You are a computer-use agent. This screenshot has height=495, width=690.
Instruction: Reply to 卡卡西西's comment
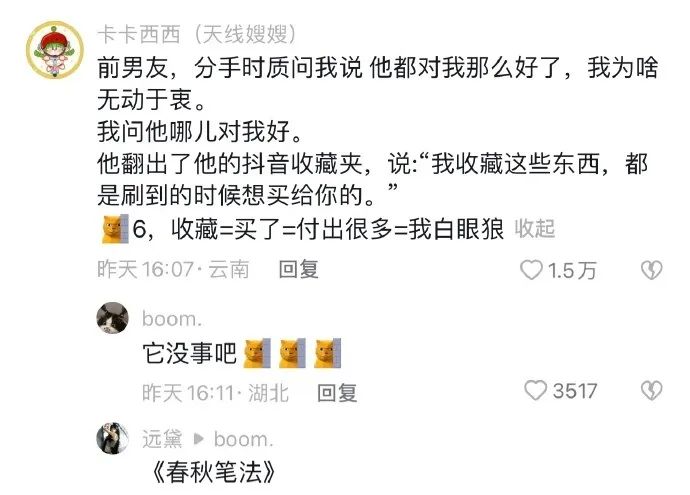tap(298, 269)
